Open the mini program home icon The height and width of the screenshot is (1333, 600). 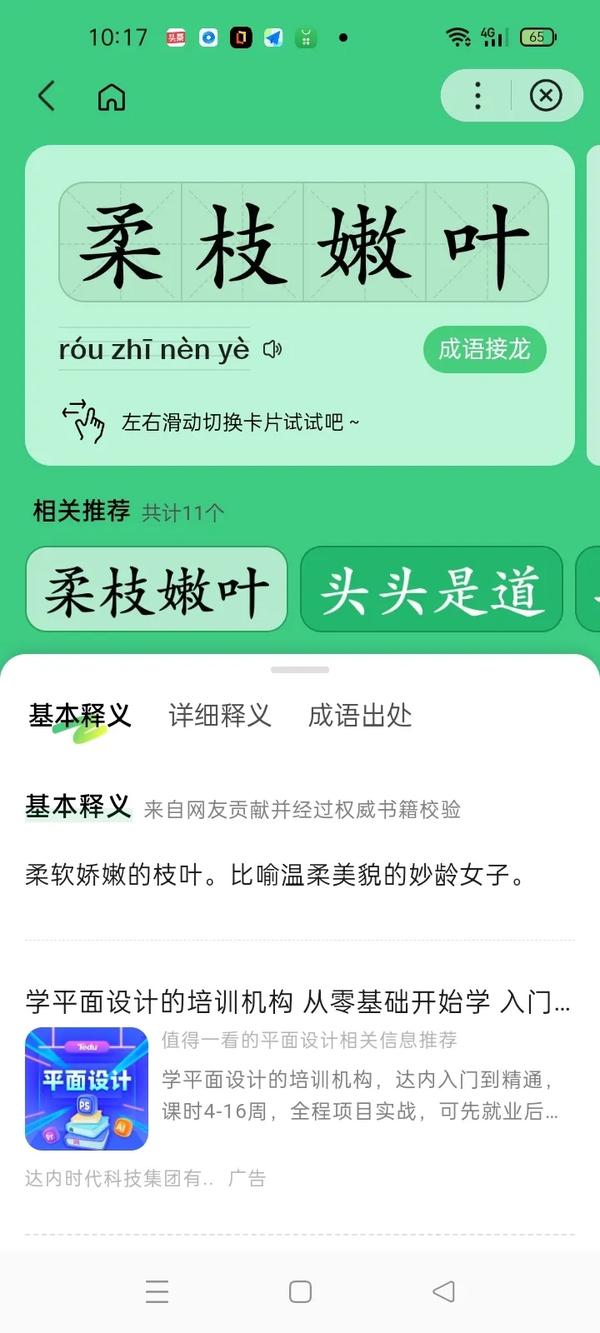[111, 97]
